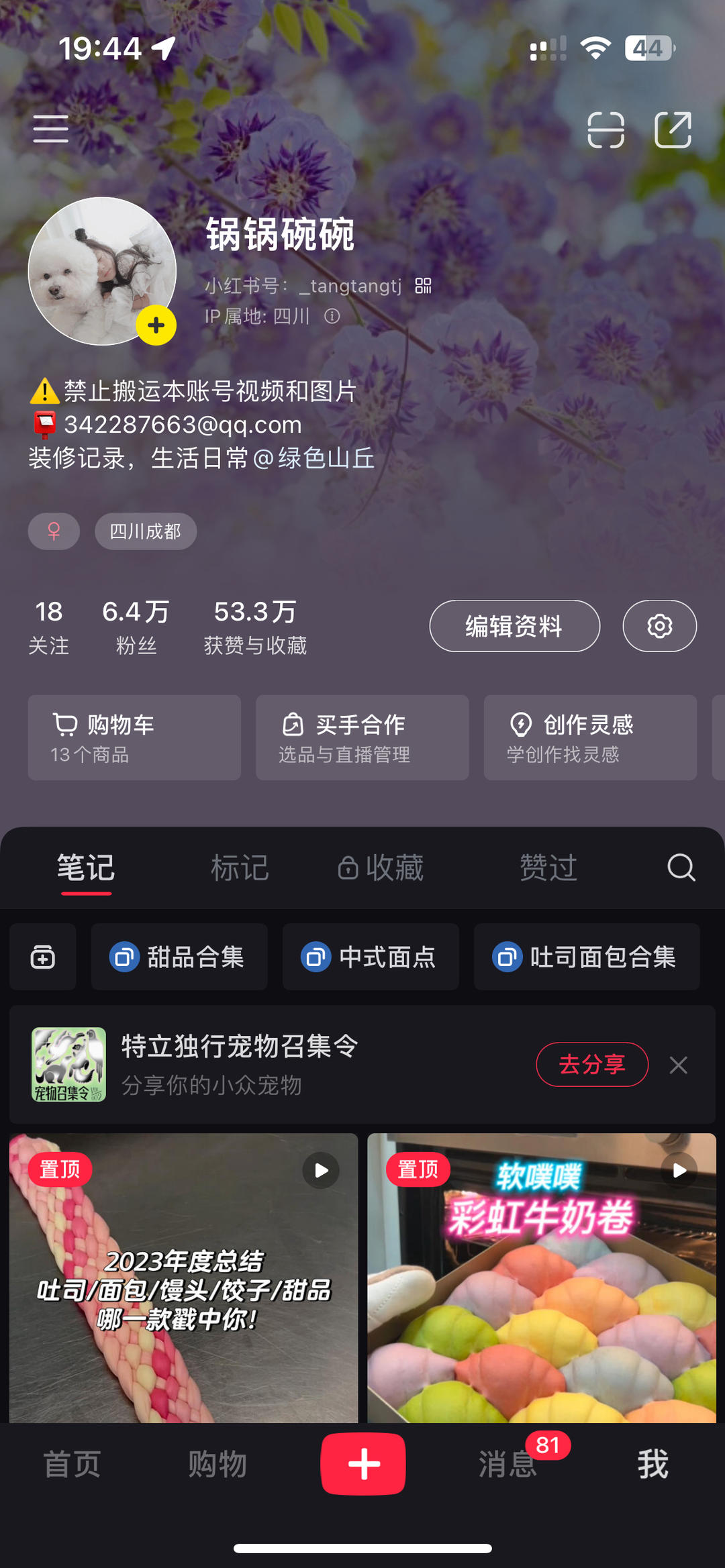Switch to the 收藏 tab

381,868
